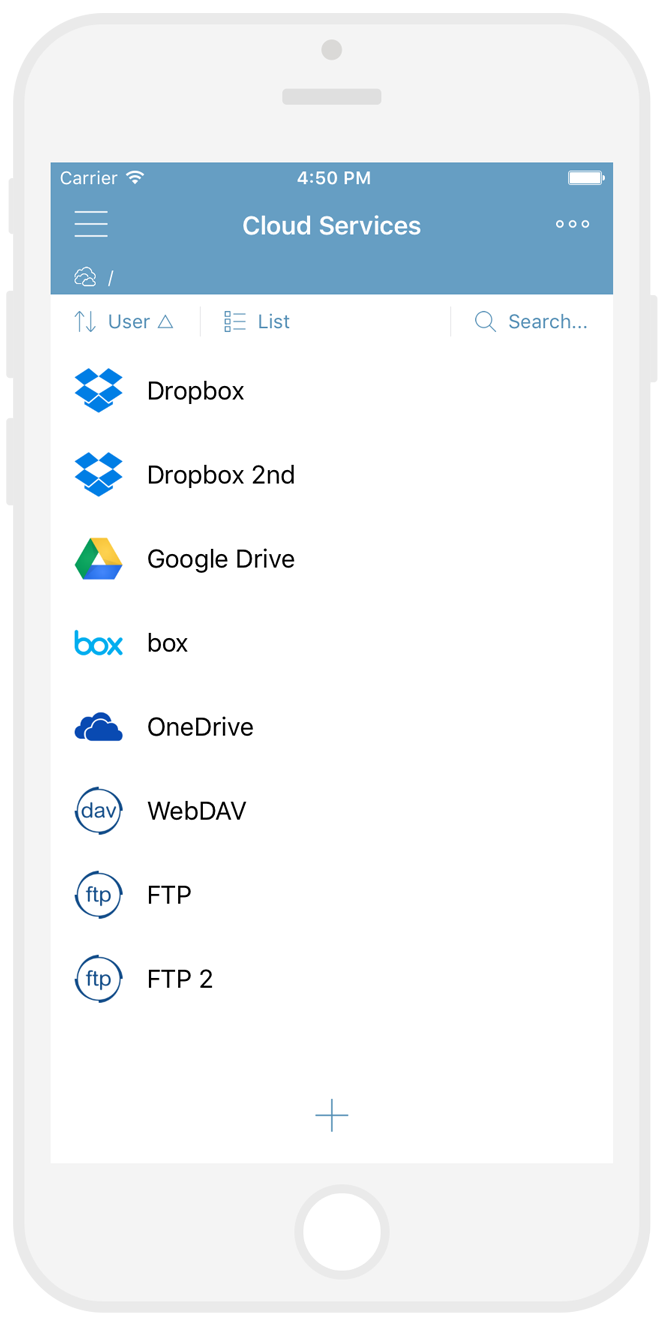Open Google Drive
Image resolution: width=663 pixels, height=1325 pixels.
[x=332, y=559]
